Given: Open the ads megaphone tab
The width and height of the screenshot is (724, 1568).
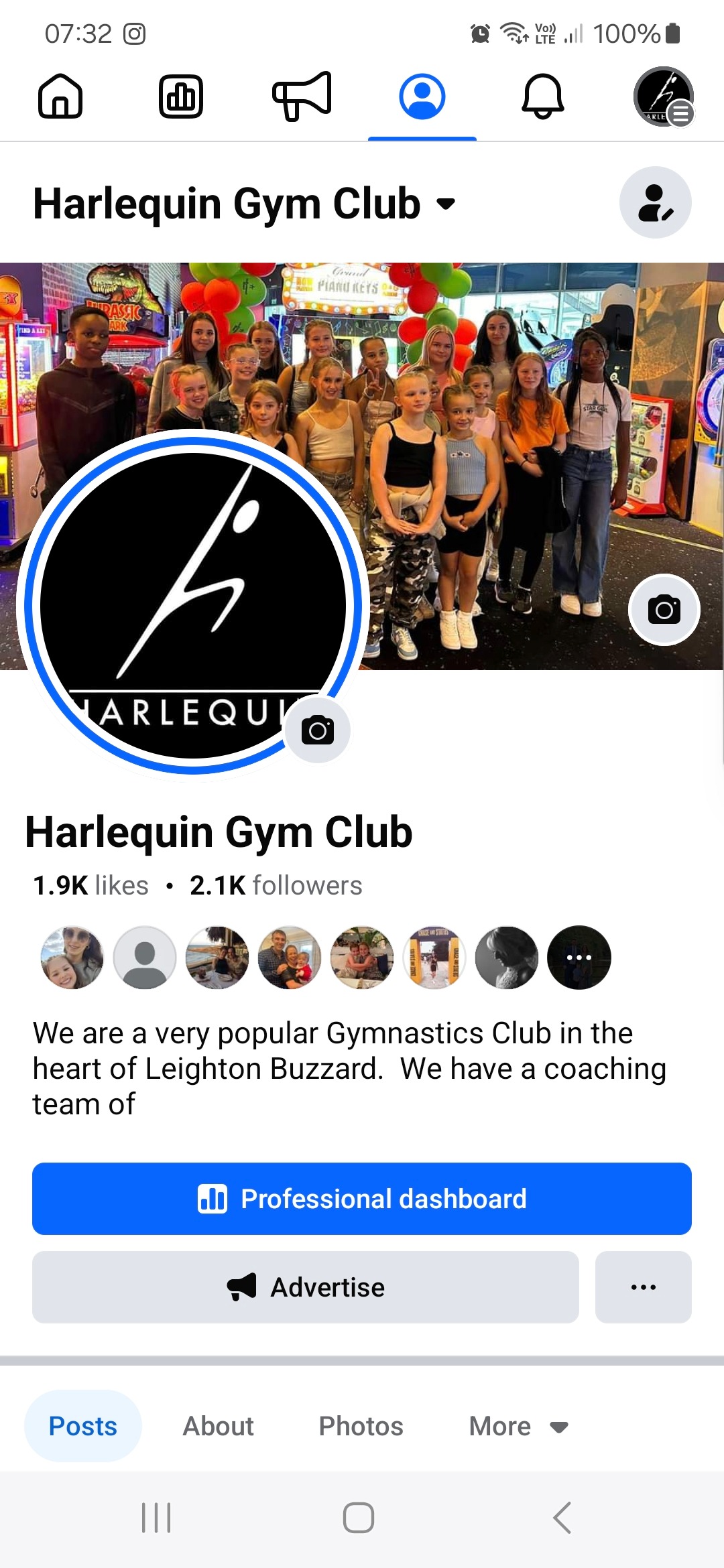Looking at the screenshot, I should 302,96.
